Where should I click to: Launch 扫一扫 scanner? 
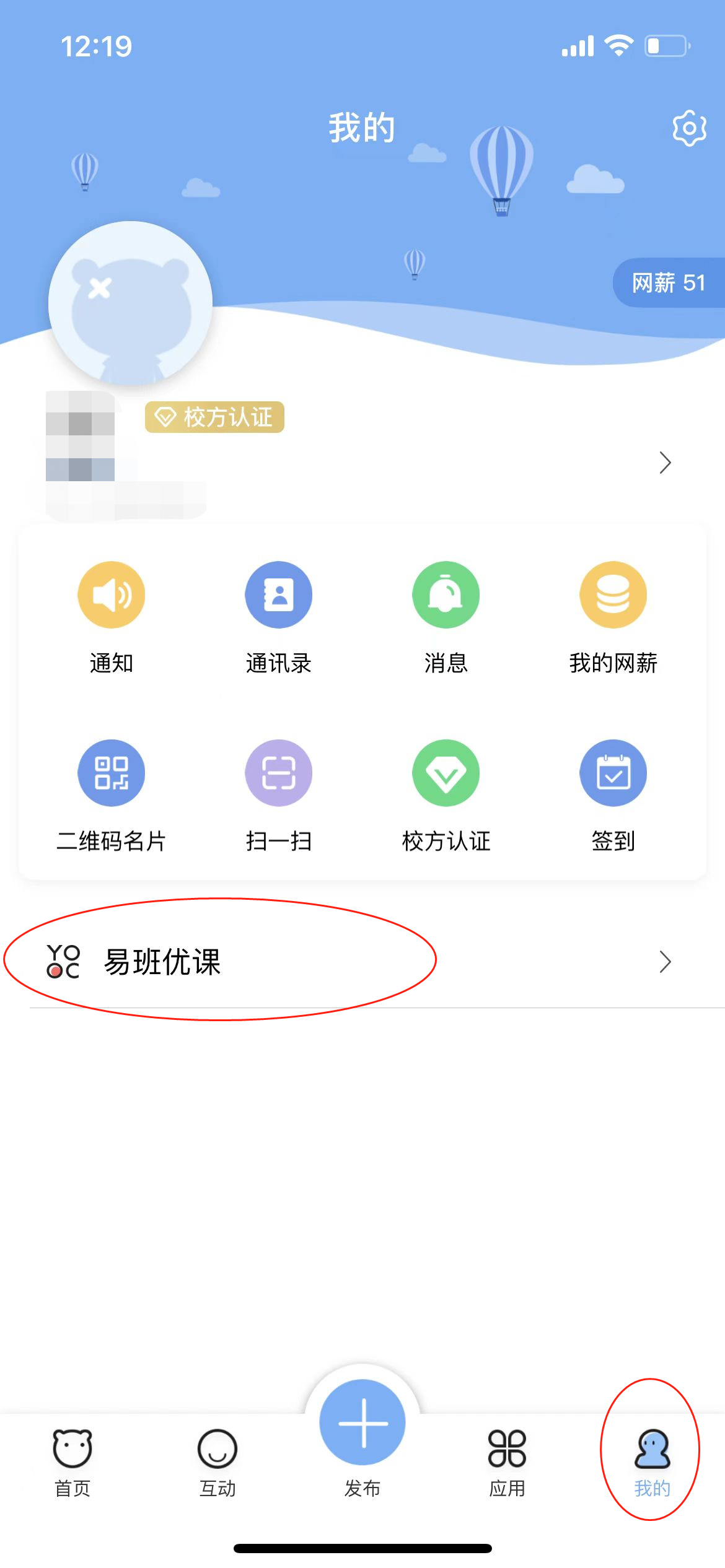(x=279, y=773)
